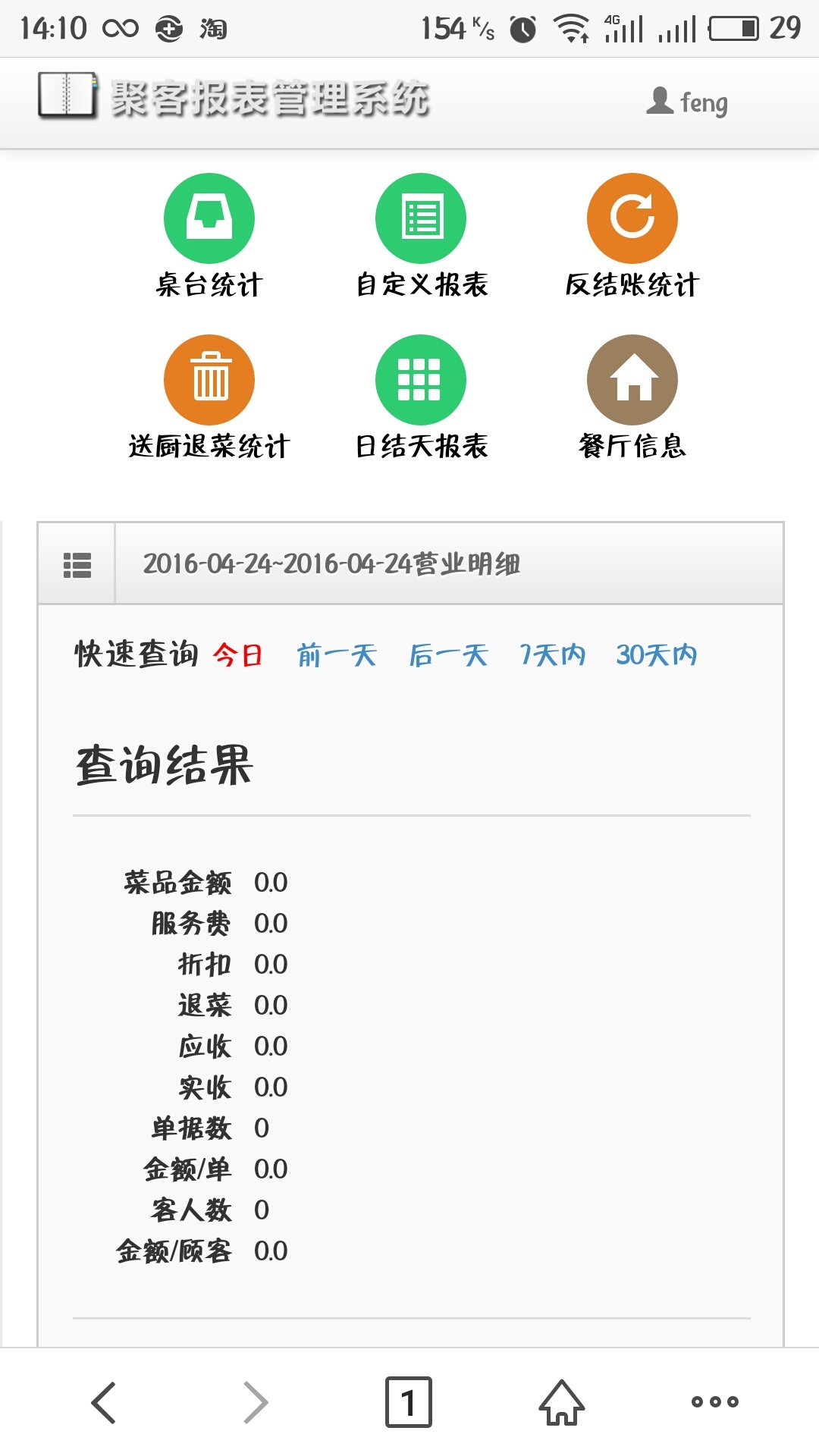The width and height of the screenshot is (819, 1456).
Task: Select 今日 quick query
Action: click(237, 654)
